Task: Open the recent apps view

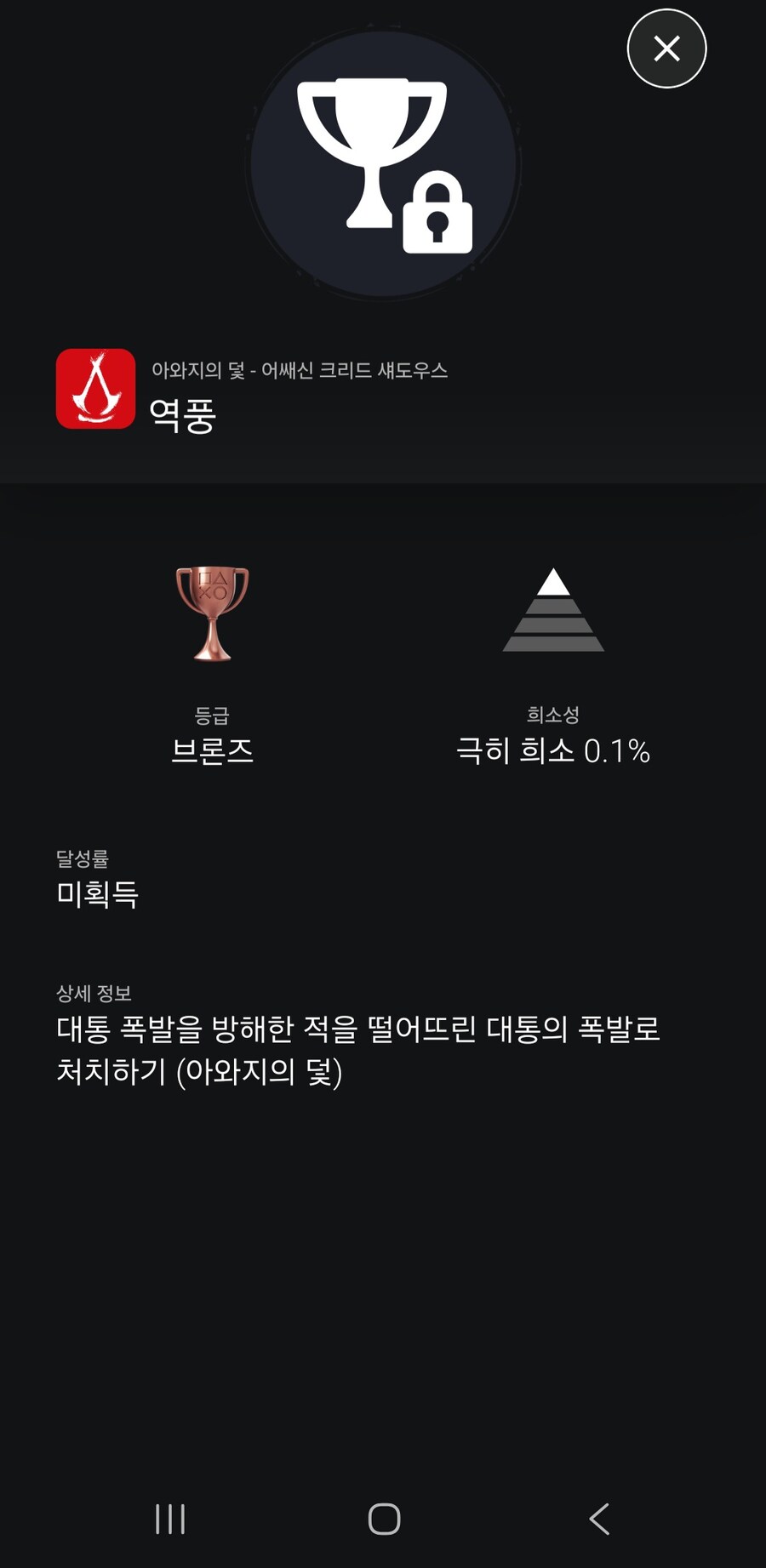Action: pos(170,1519)
